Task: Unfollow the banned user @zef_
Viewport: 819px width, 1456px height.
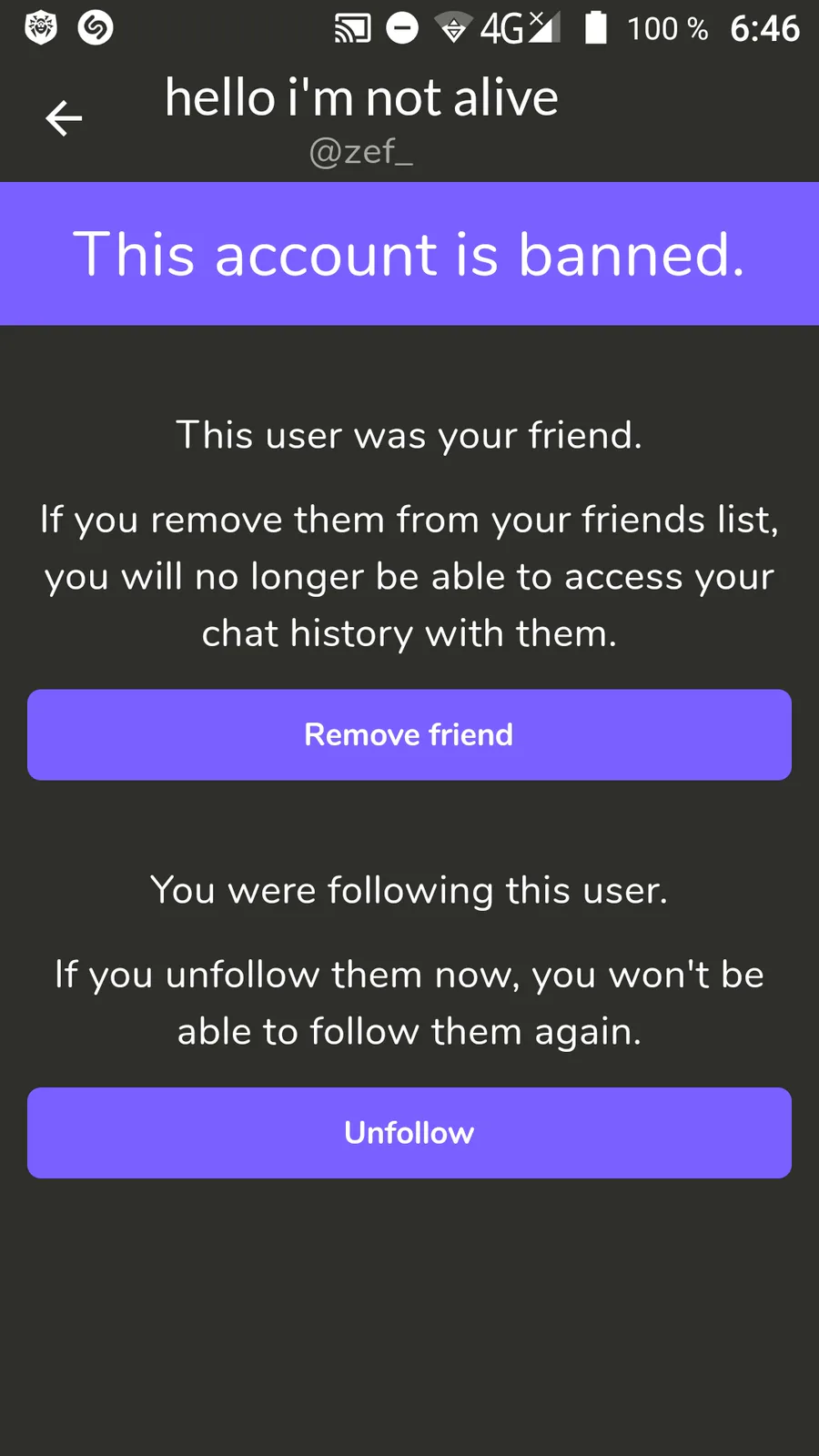Action: coord(409,1133)
